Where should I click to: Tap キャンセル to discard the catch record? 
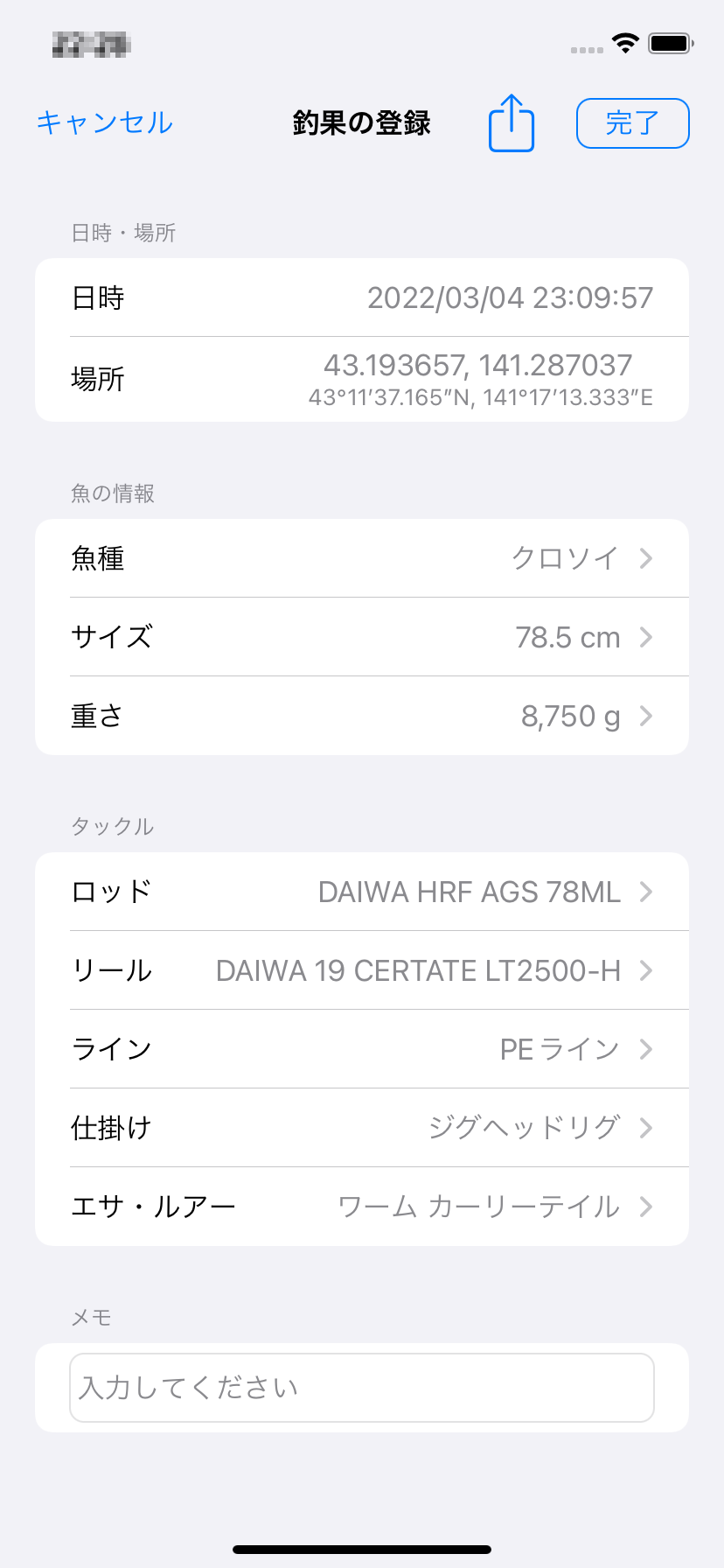pos(105,122)
